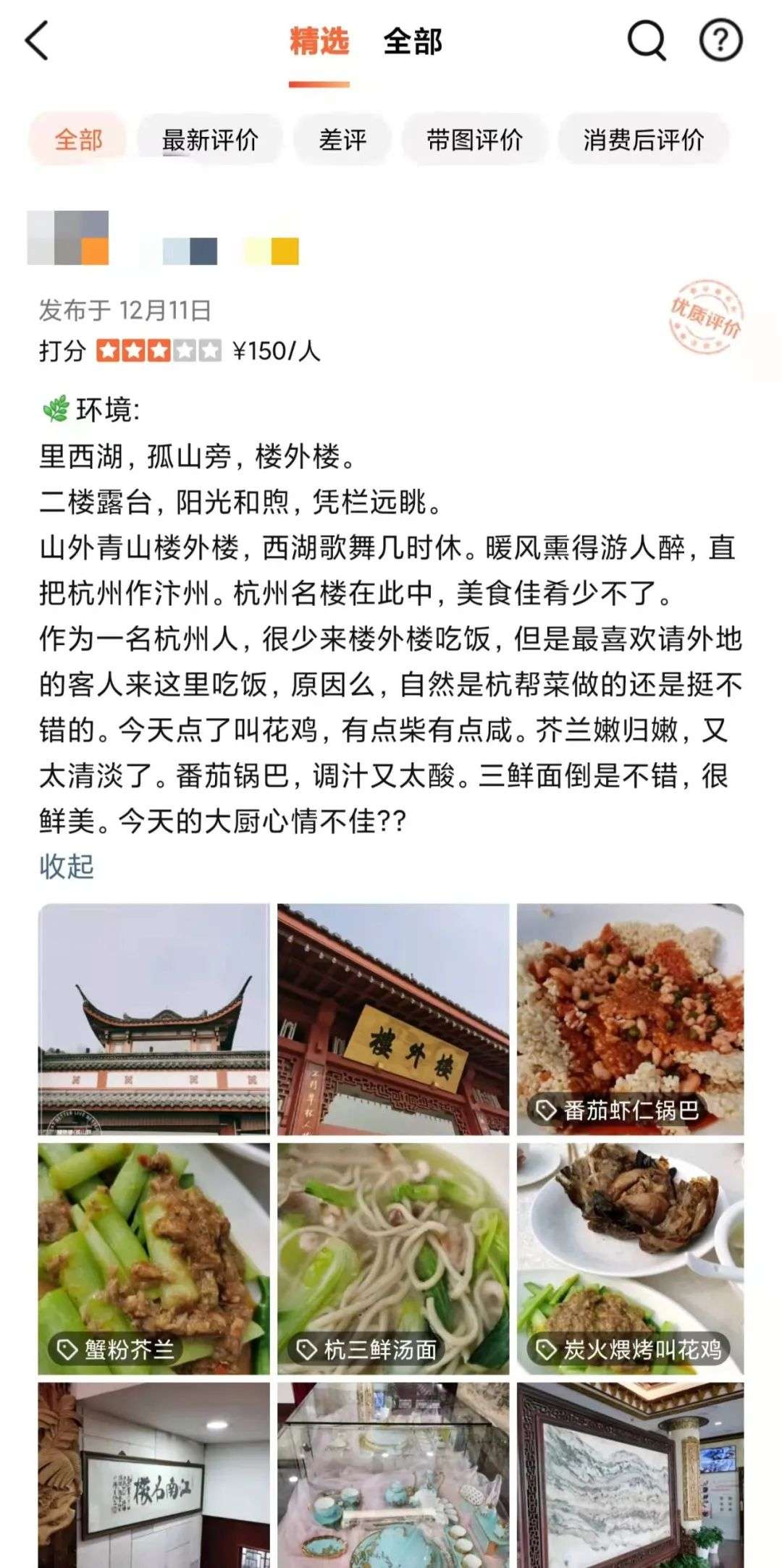This screenshot has width=782, height=1568.
Task: Open the reviewer's blurred profile avatar
Action: tap(68, 237)
